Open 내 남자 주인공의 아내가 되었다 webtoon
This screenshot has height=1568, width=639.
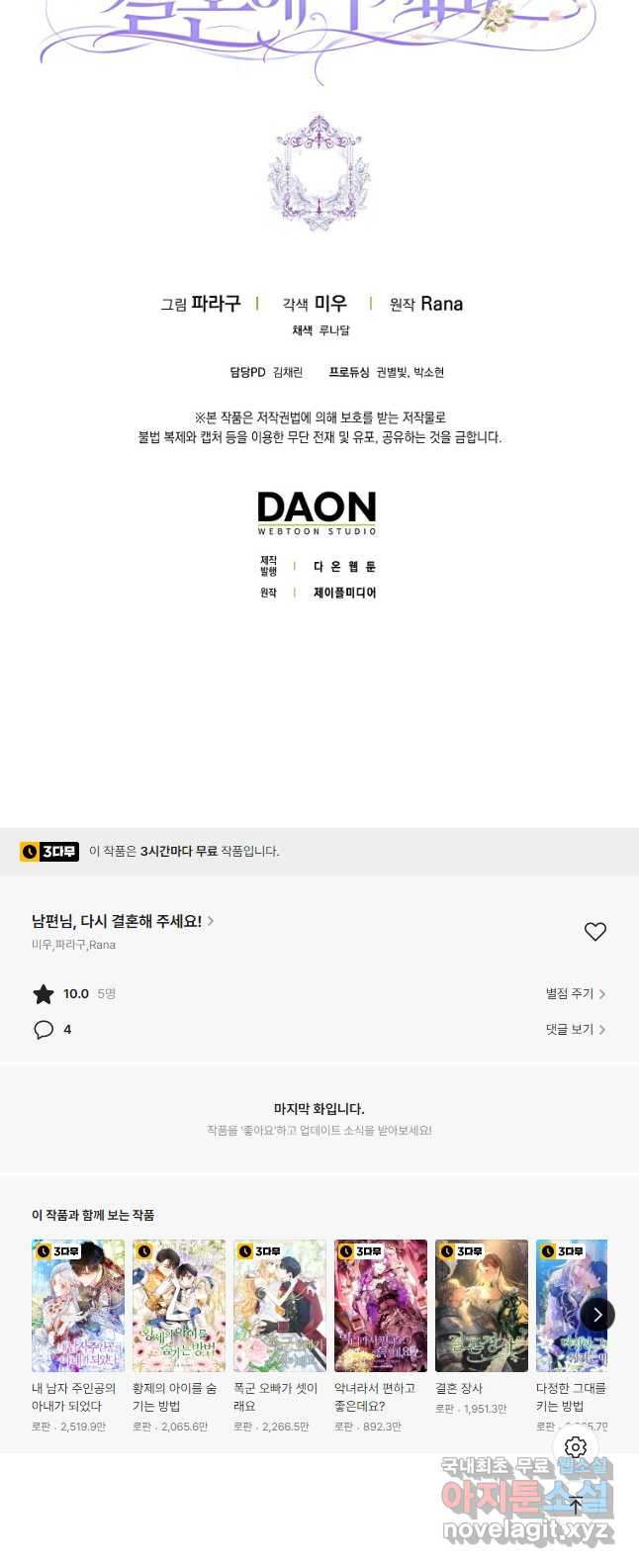click(78, 1306)
